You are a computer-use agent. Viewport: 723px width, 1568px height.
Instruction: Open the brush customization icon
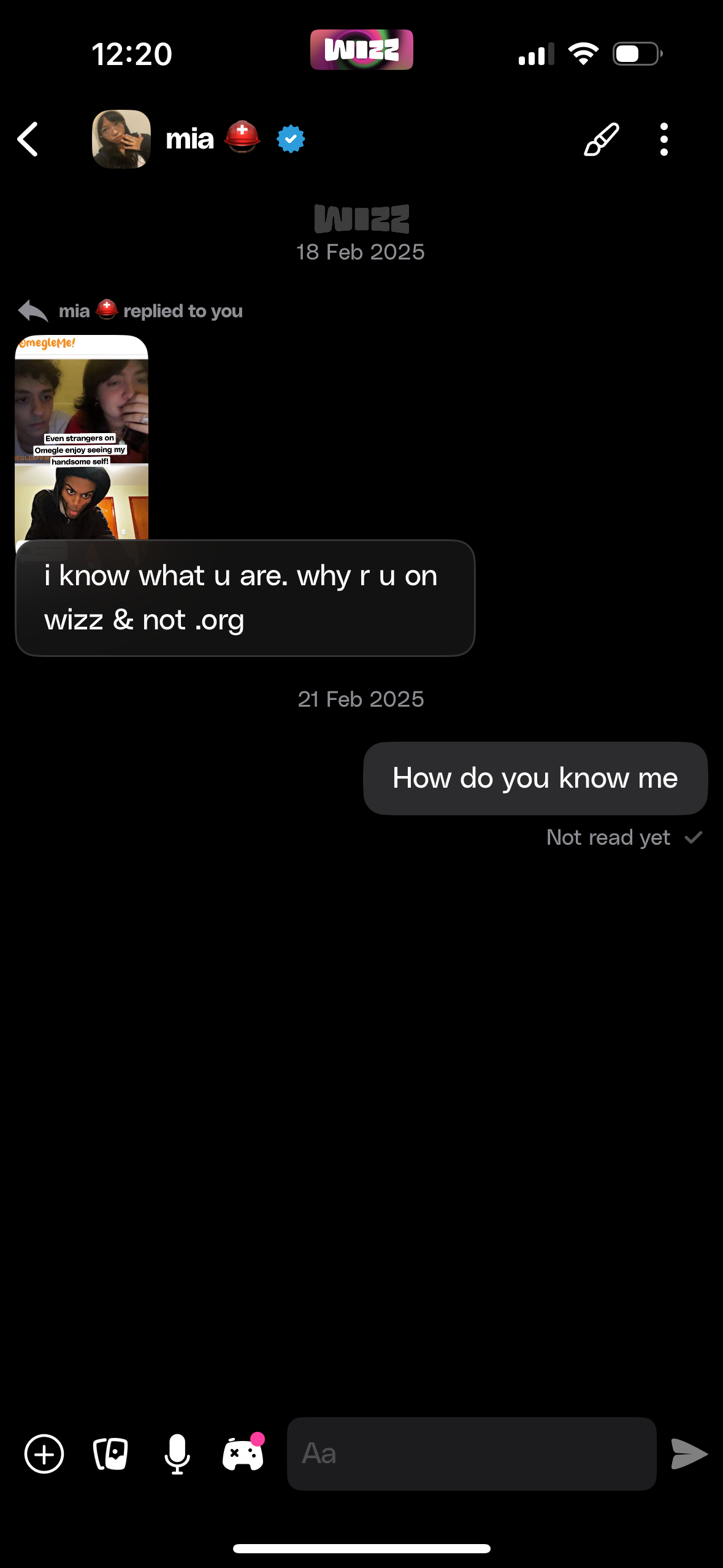point(601,139)
